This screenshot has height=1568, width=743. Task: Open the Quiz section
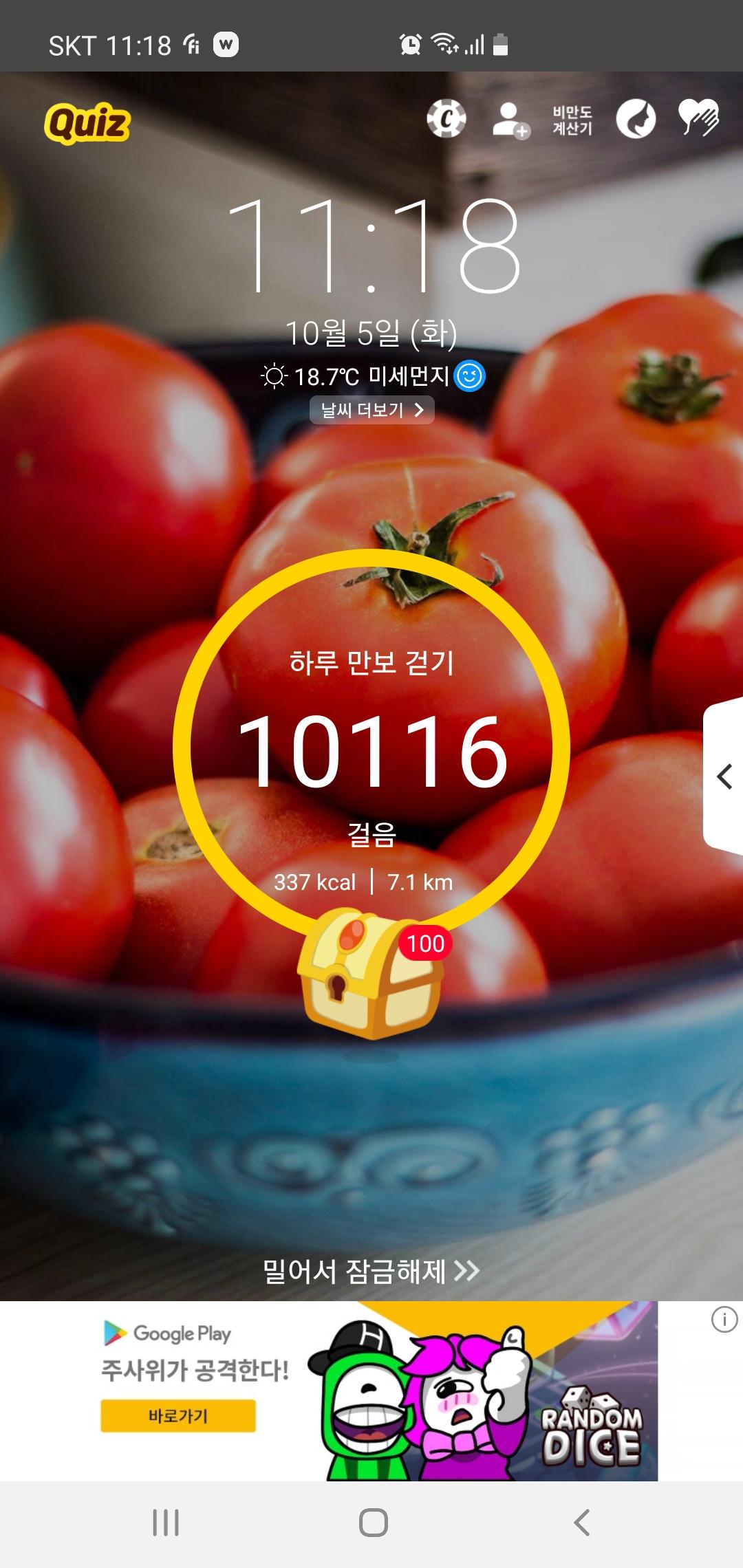[87, 123]
